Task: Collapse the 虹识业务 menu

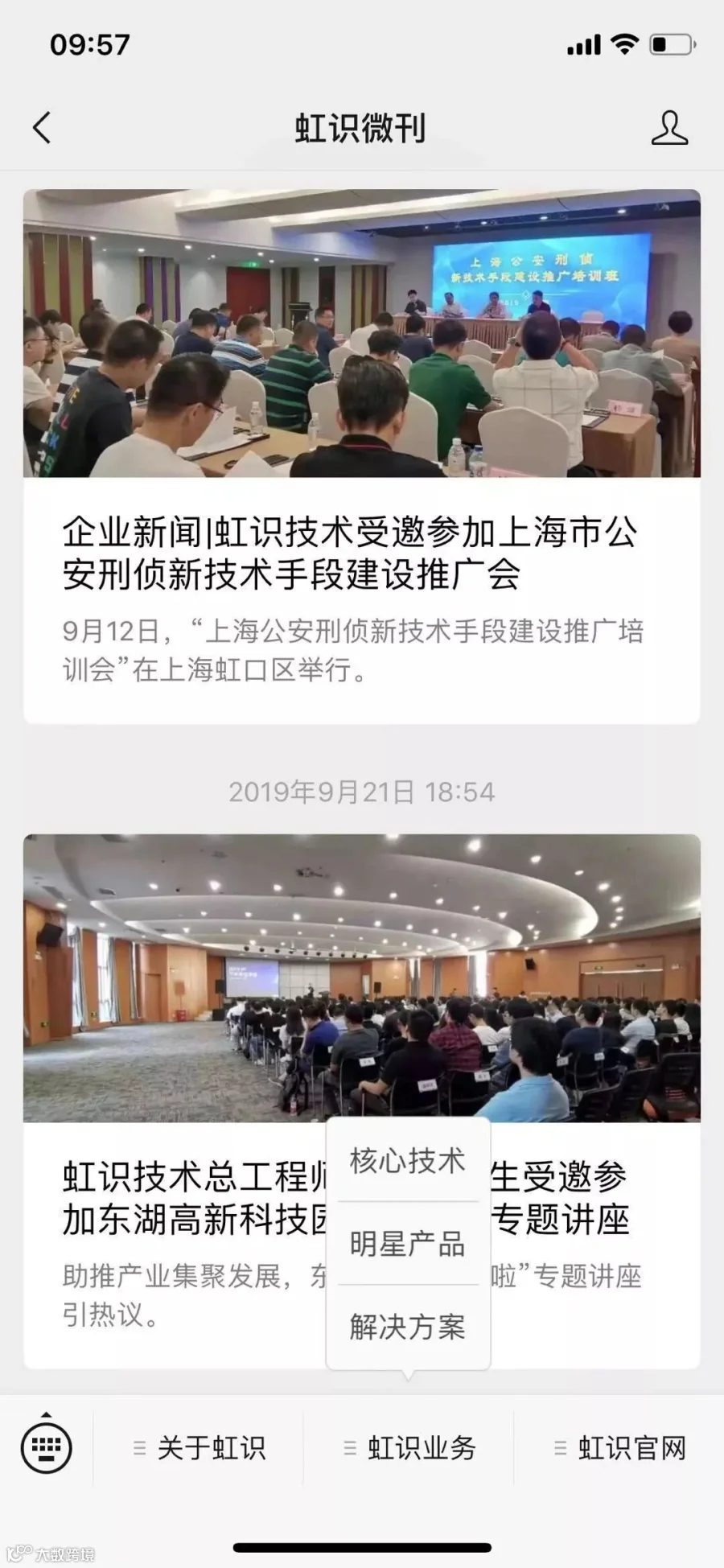Action: (x=409, y=1448)
